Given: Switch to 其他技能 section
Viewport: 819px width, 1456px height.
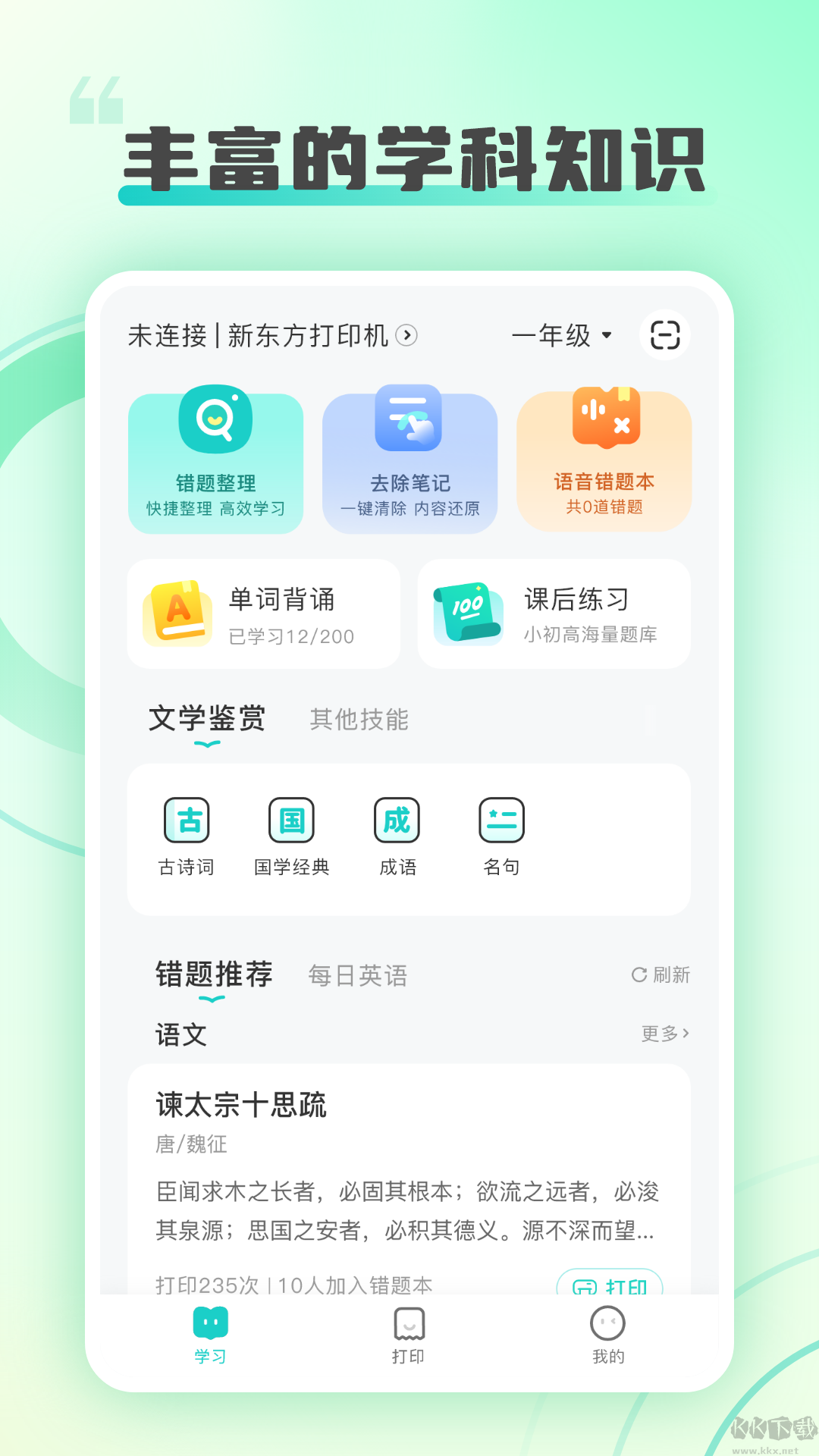Looking at the screenshot, I should (x=359, y=720).
